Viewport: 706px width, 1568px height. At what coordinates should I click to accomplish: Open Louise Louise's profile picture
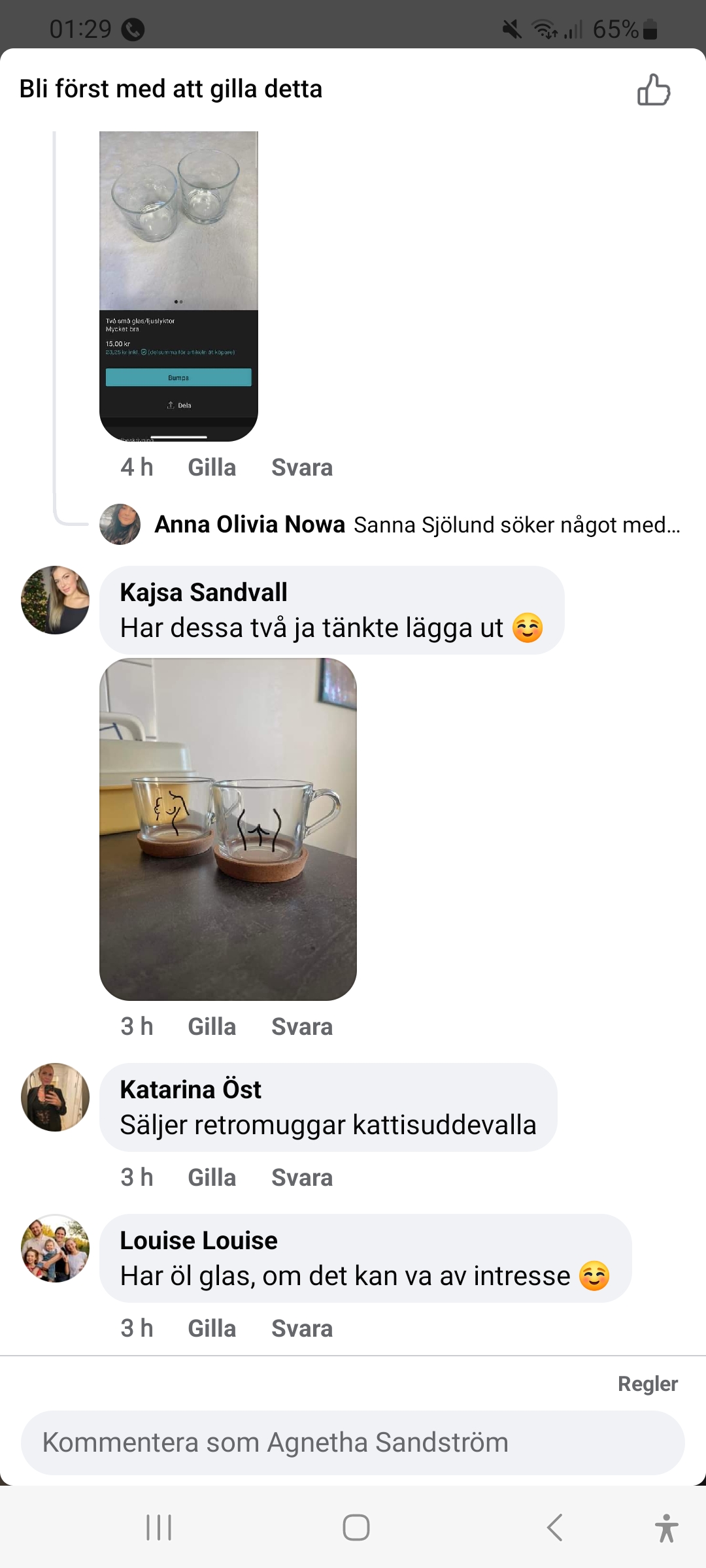click(x=55, y=1248)
